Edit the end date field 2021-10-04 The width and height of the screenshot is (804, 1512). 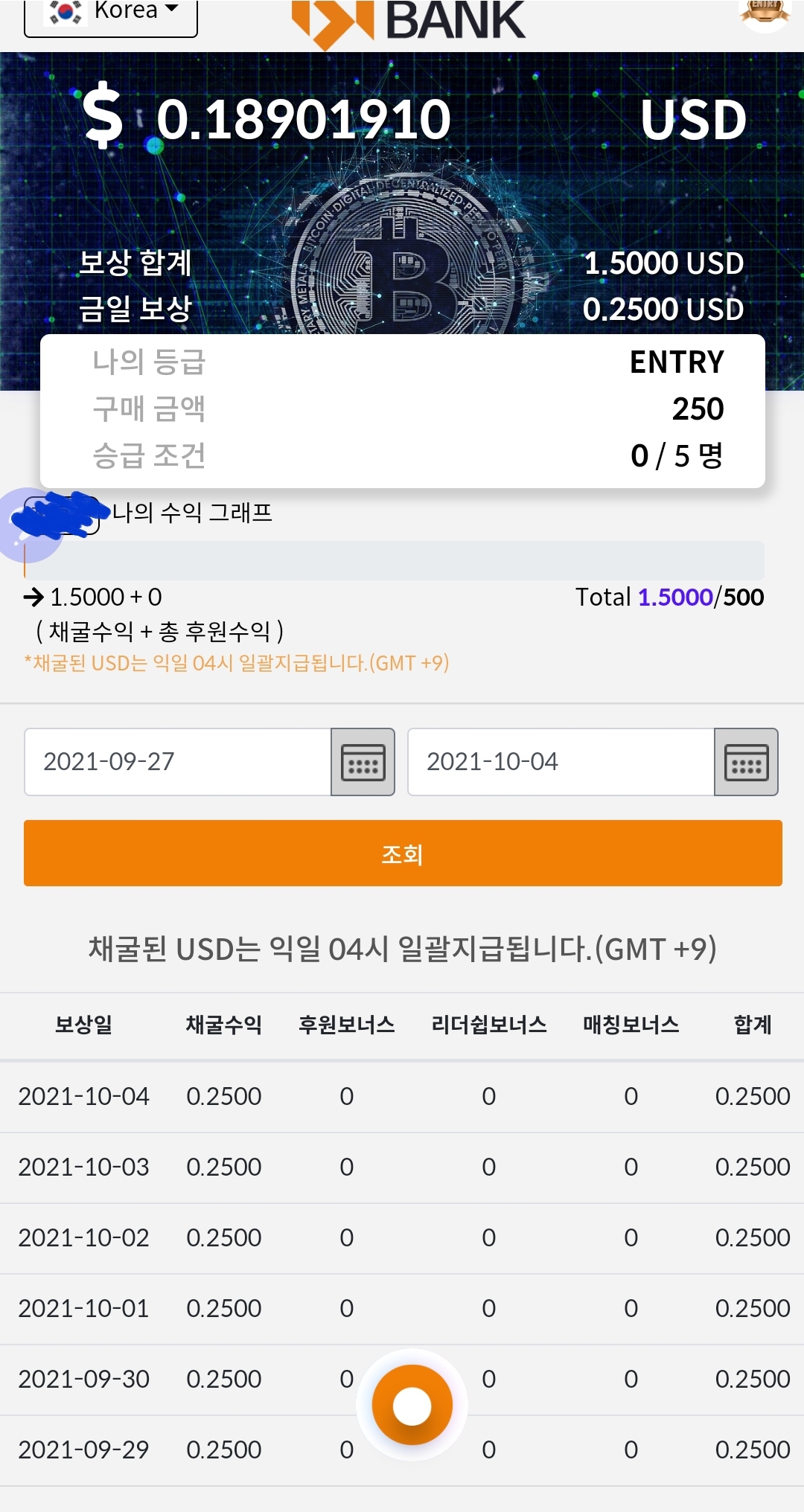point(561,762)
